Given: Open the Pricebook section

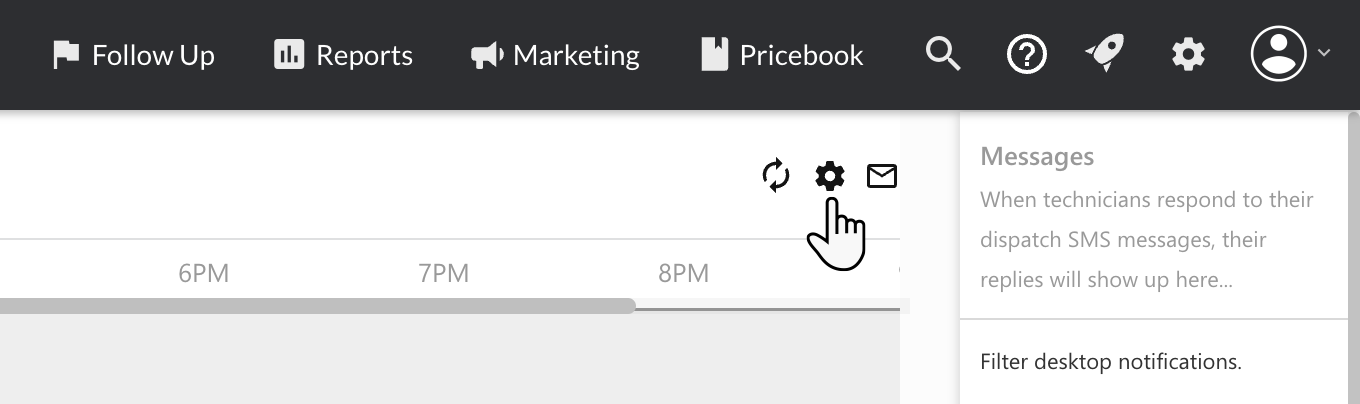Looking at the screenshot, I should coord(782,55).
